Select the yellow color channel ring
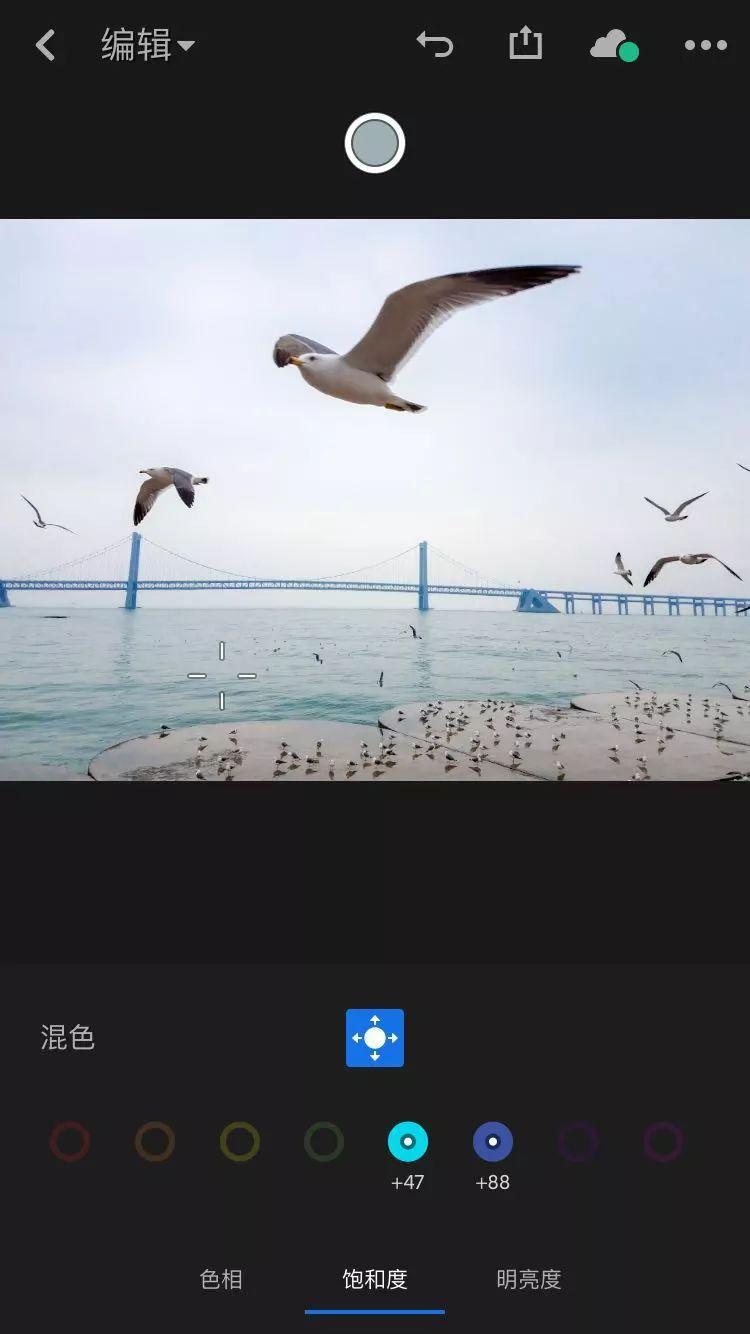Screen dimensions: 750x1334 (x=240, y=1140)
